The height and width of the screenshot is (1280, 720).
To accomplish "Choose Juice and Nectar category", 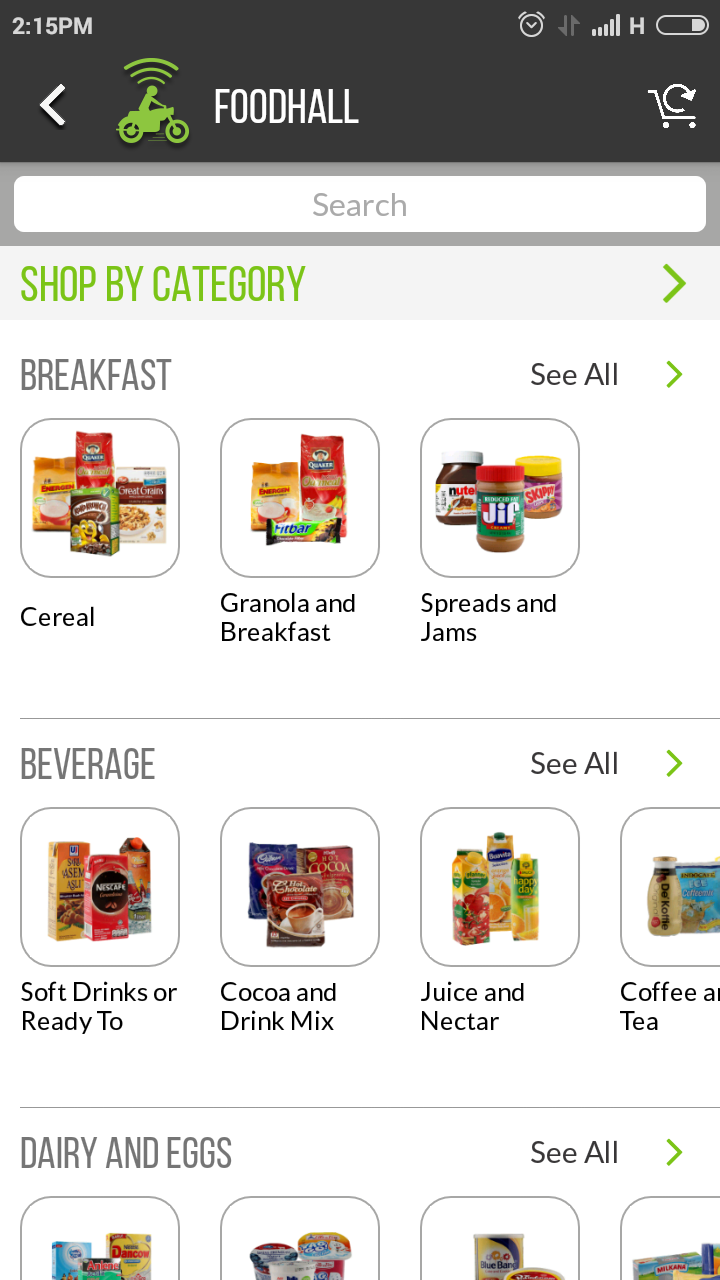I will [x=500, y=887].
